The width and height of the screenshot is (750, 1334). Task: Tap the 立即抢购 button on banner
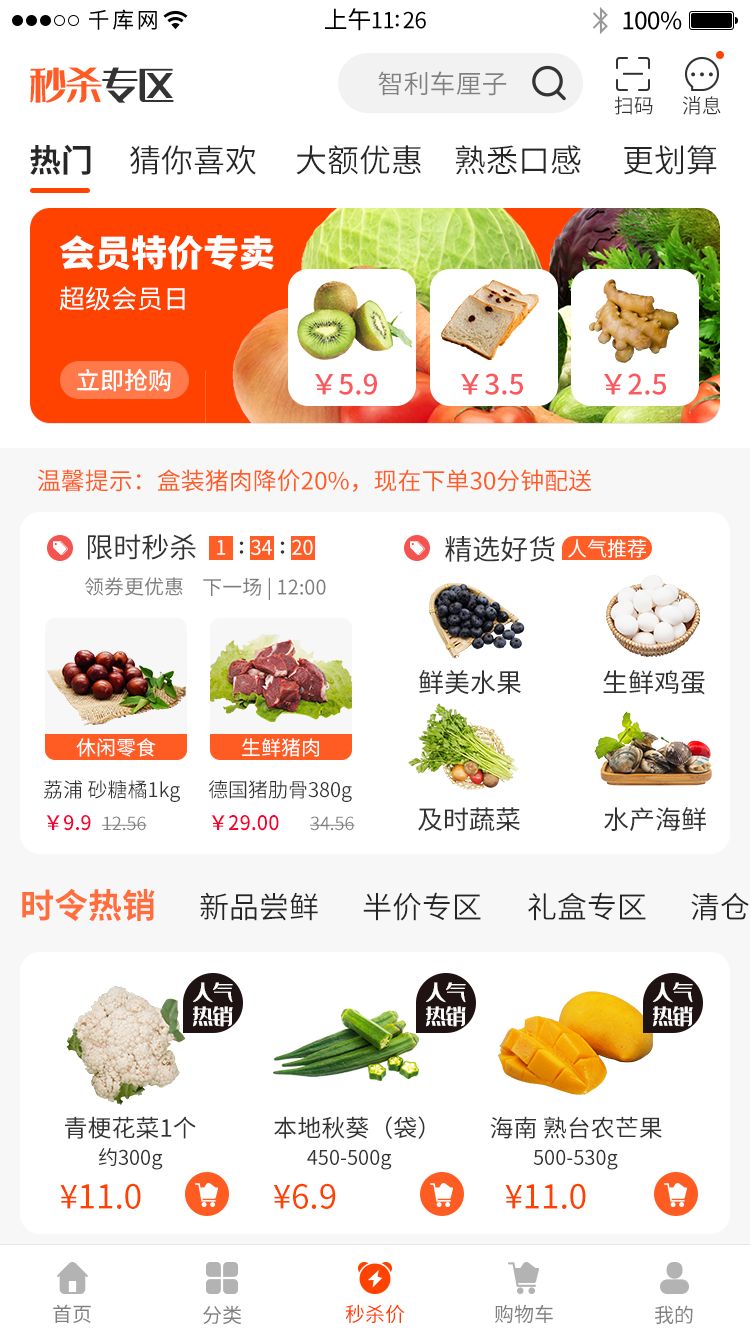coord(124,380)
